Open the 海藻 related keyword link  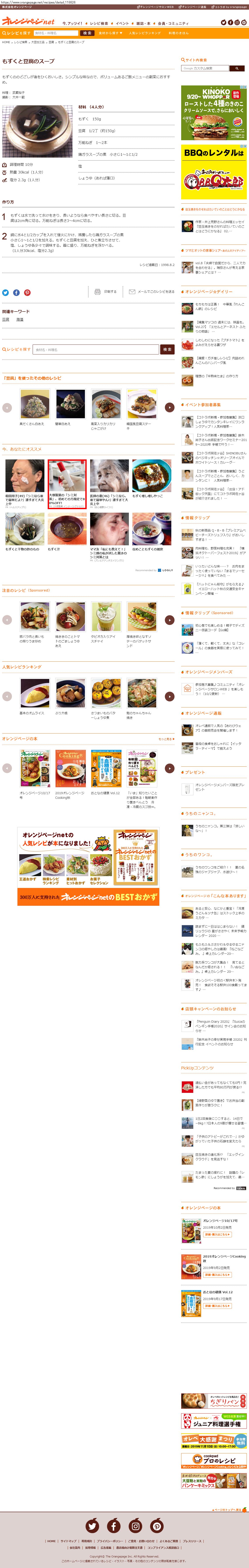click(20, 319)
